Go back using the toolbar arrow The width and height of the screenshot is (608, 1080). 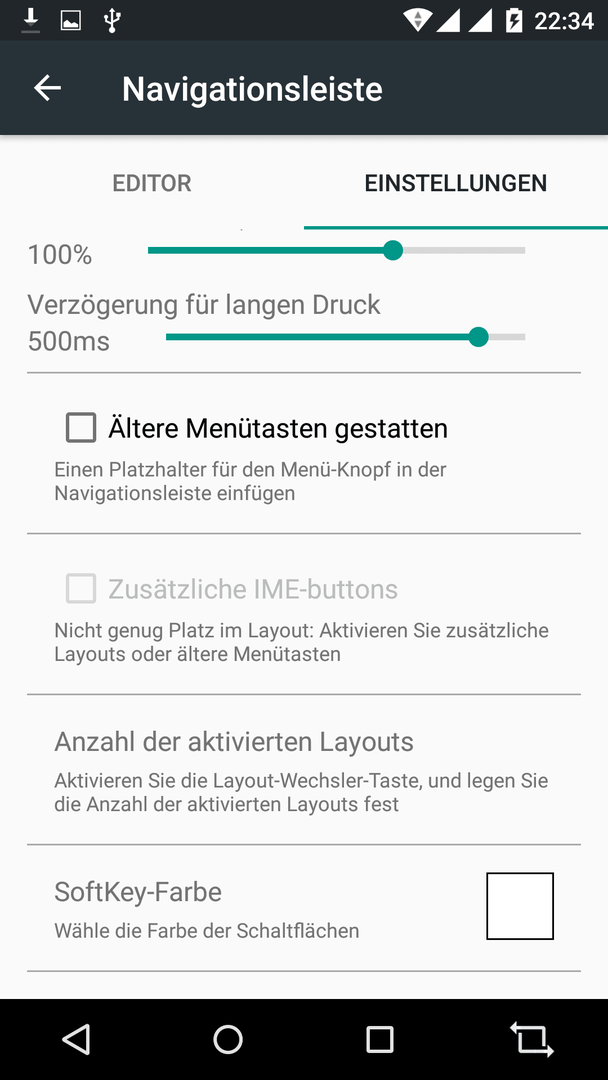pos(48,88)
